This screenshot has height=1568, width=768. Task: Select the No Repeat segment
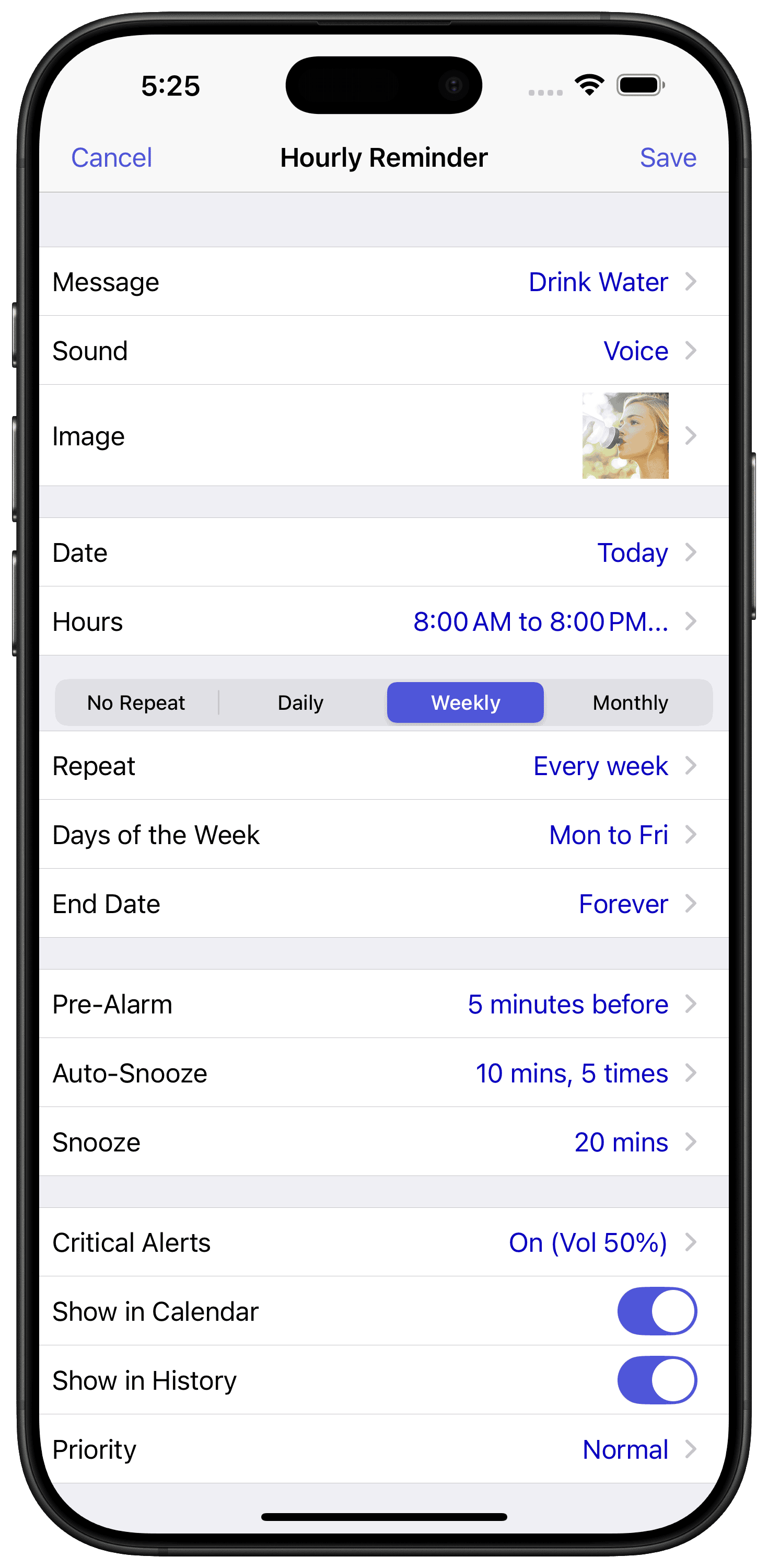[x=136, y=702]
